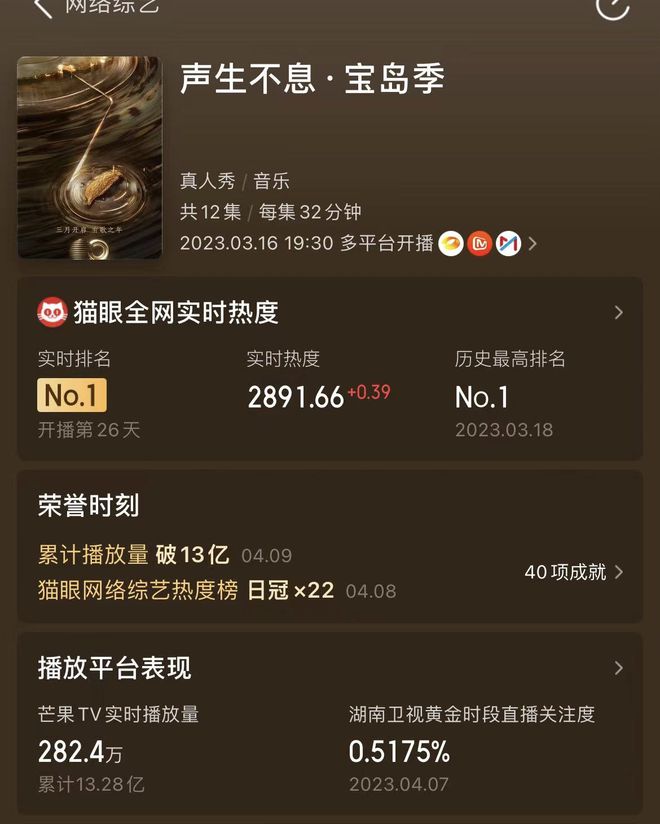Expand the 多平台开播 platform list
The width and height of the screenshot is (660, 824).
[532, 243]
